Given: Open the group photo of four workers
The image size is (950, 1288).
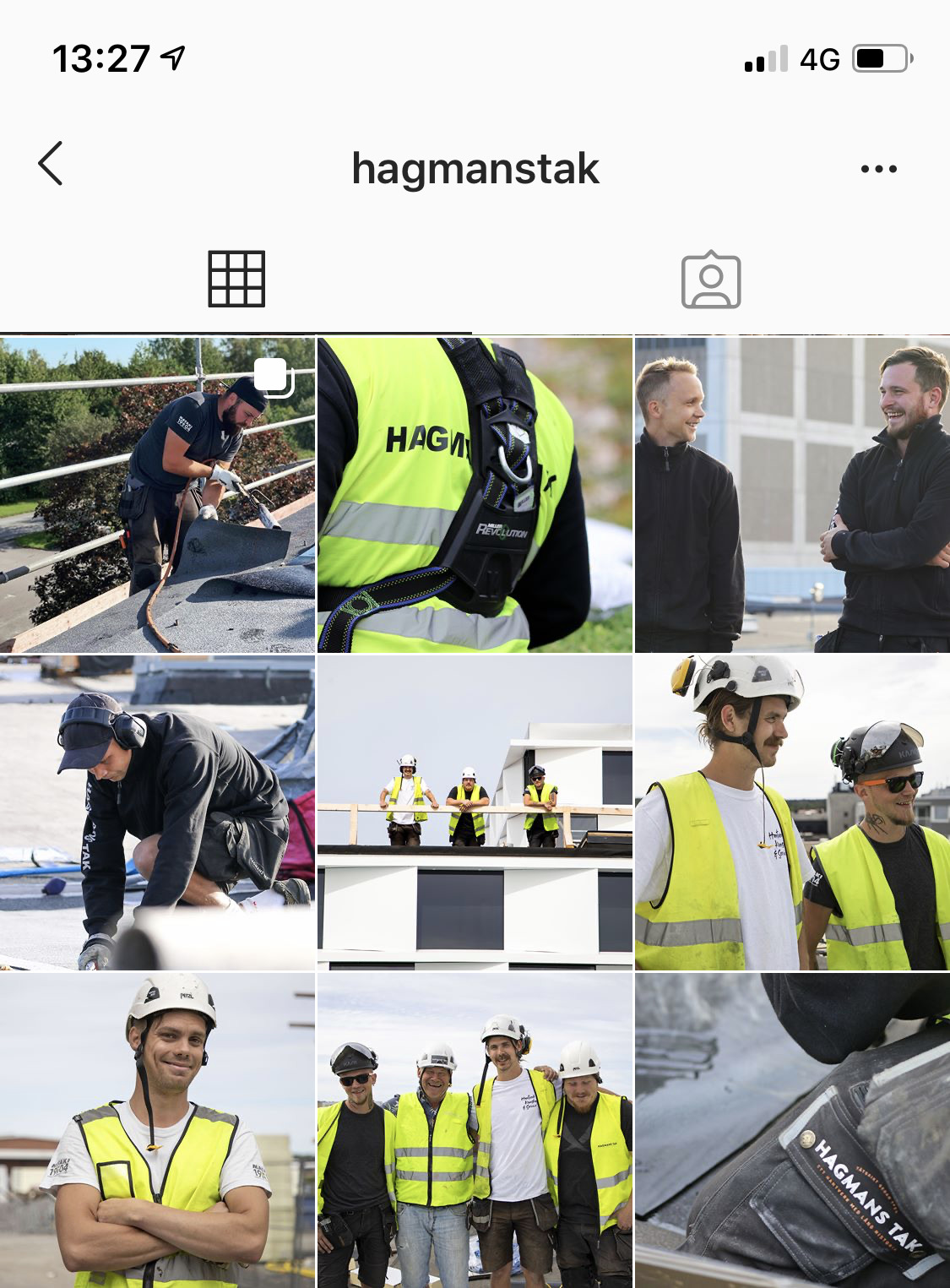Looking at the screenshot, I should pos(475,1130).
